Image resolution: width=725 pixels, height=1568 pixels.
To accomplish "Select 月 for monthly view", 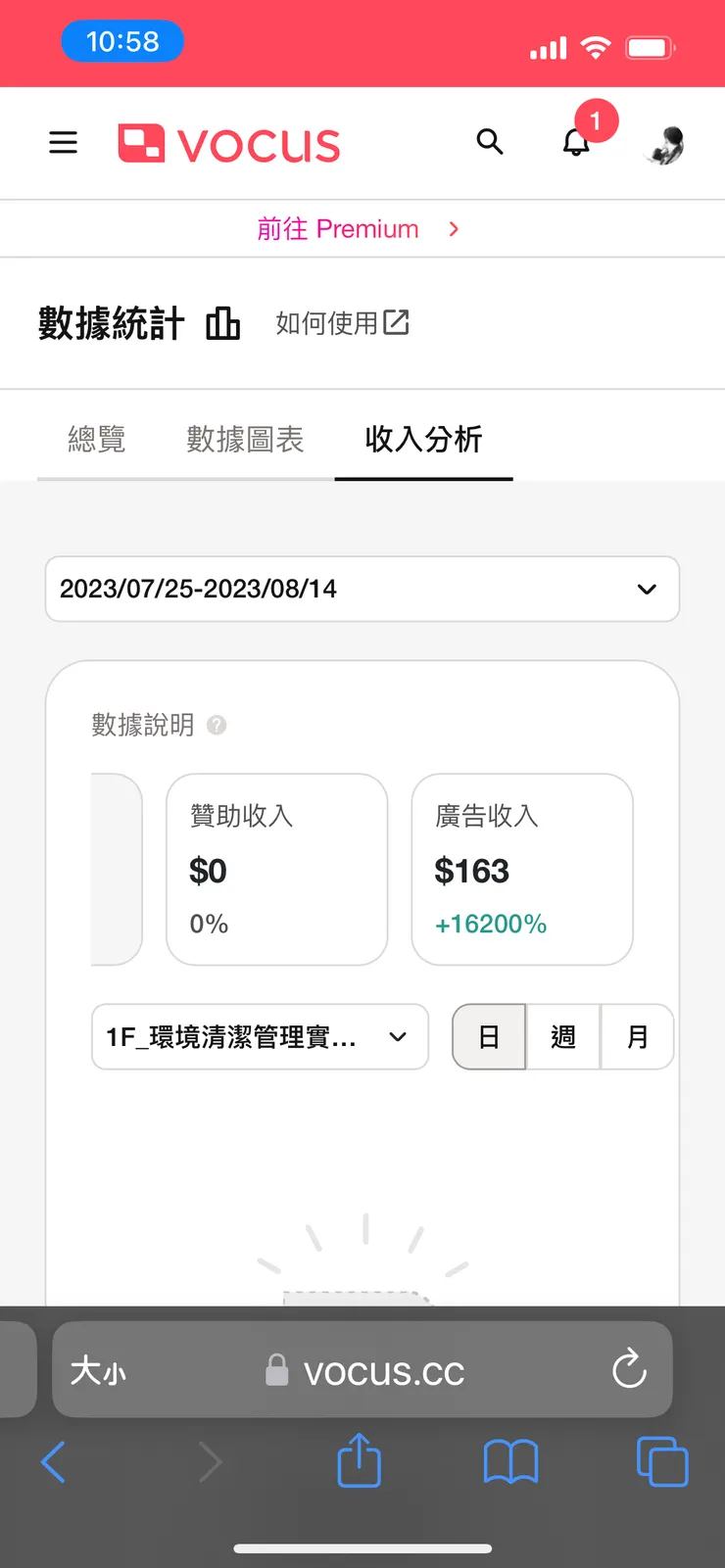I will coord(637,1036).
